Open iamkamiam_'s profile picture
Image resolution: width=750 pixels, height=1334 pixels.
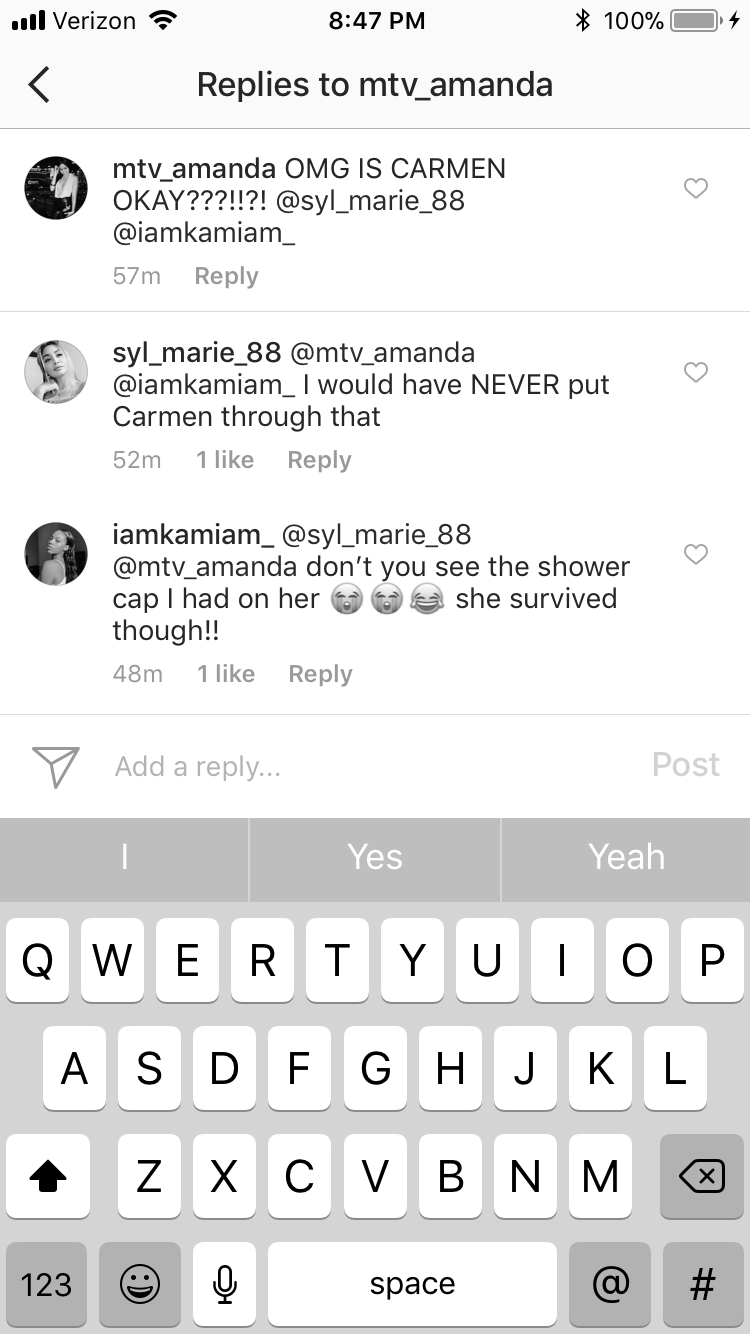[56, 554]
